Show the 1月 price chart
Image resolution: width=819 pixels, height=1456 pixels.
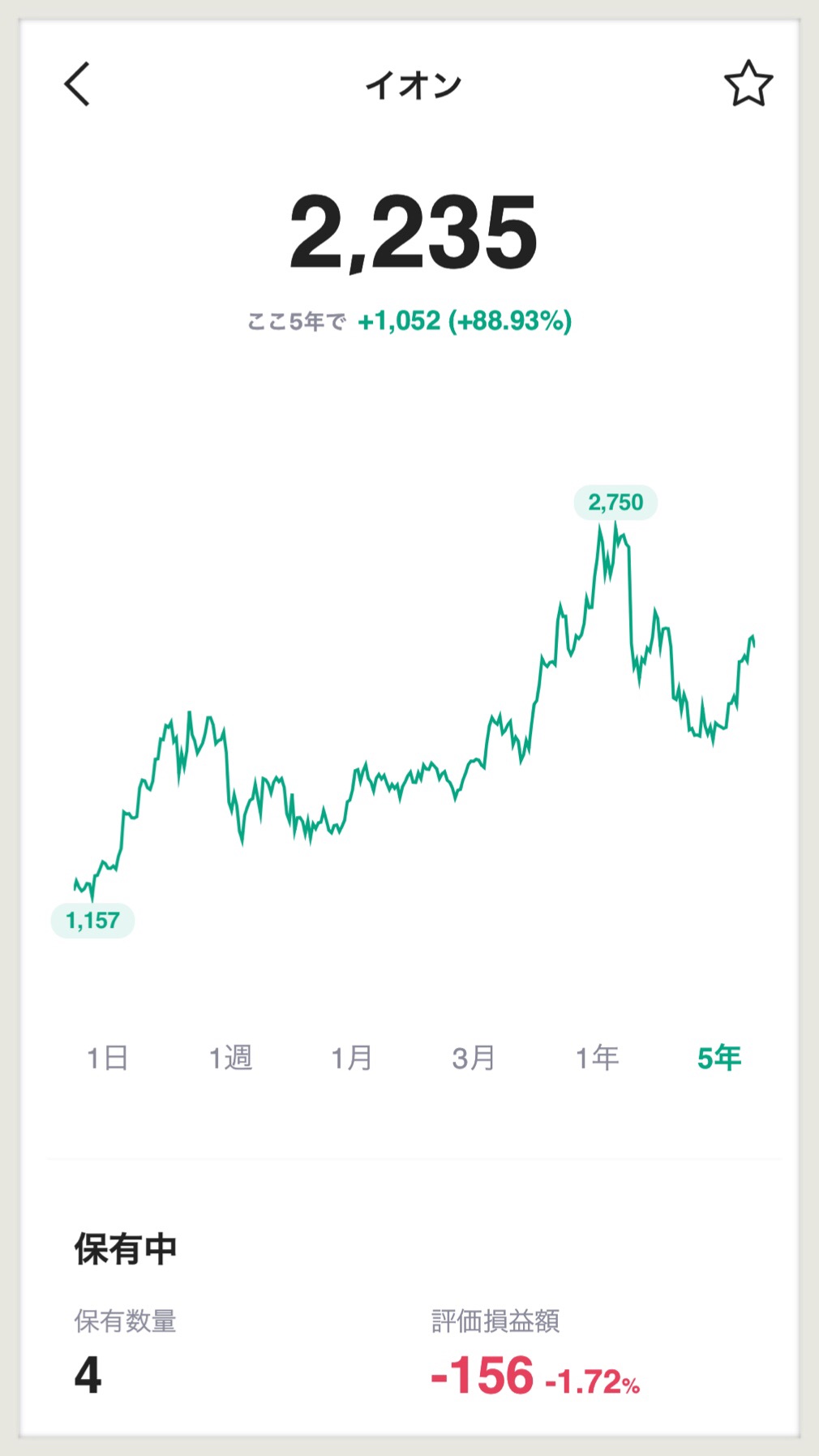[352, 1058]
